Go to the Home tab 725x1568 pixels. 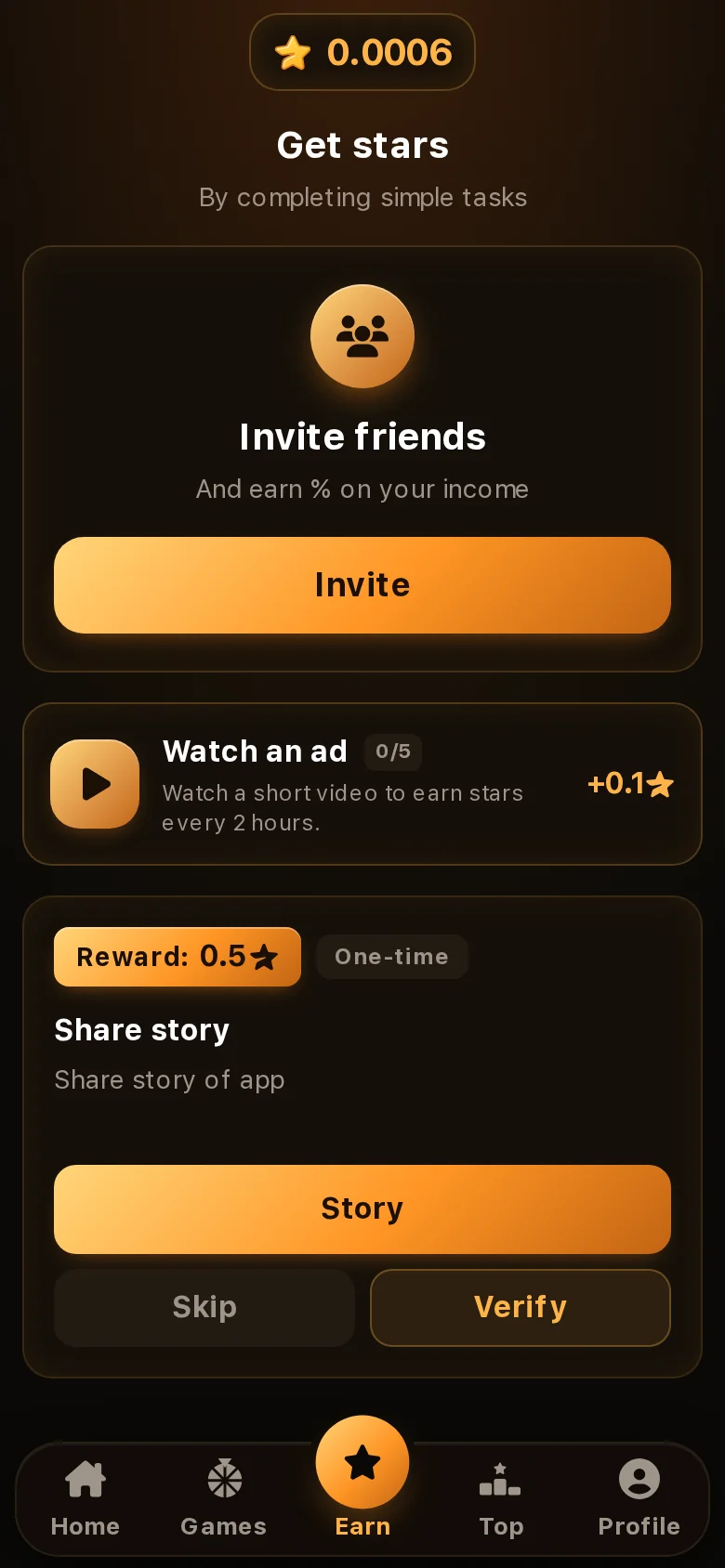click(x=86, y=1498)
